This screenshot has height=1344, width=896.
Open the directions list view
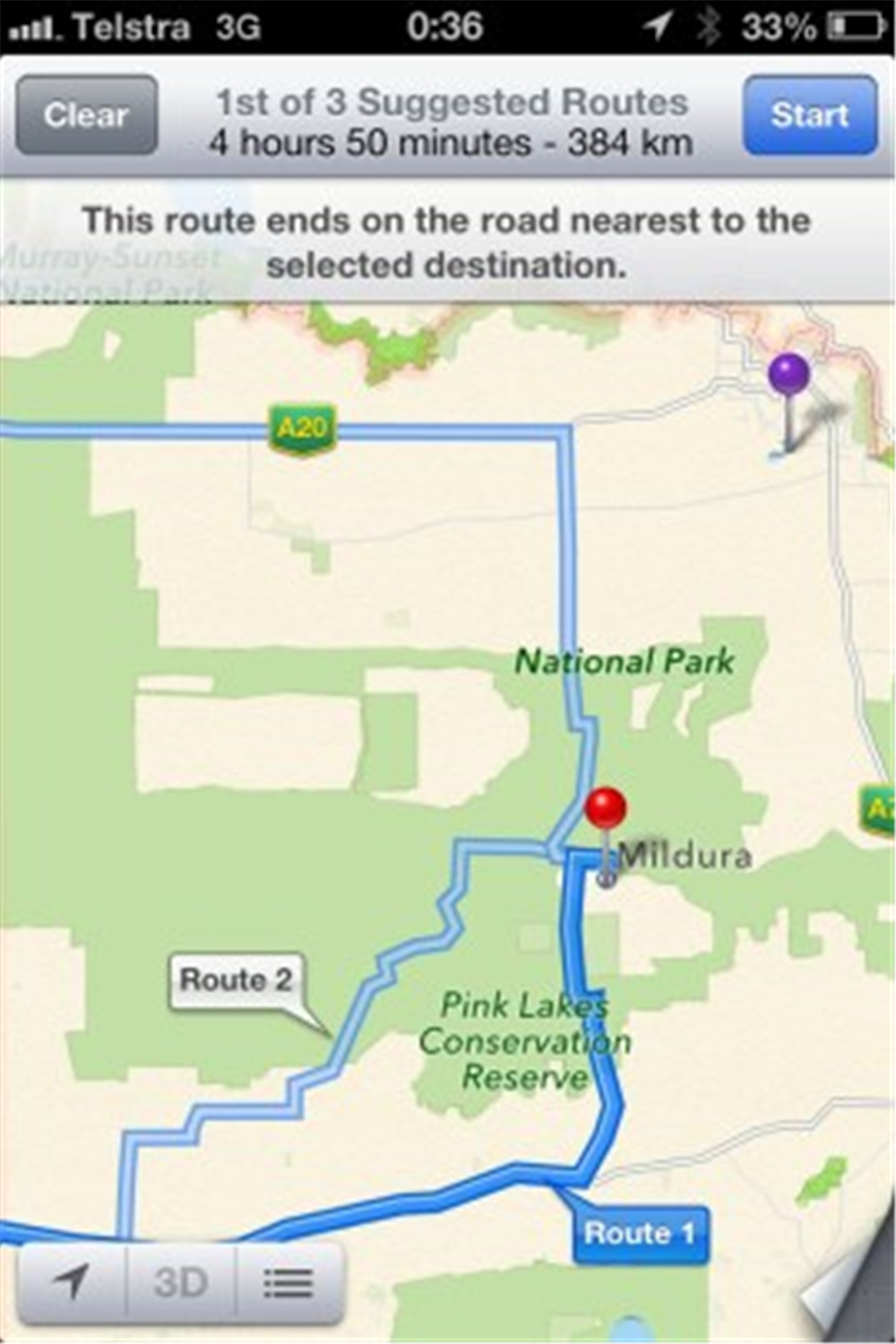point(289,1282)
